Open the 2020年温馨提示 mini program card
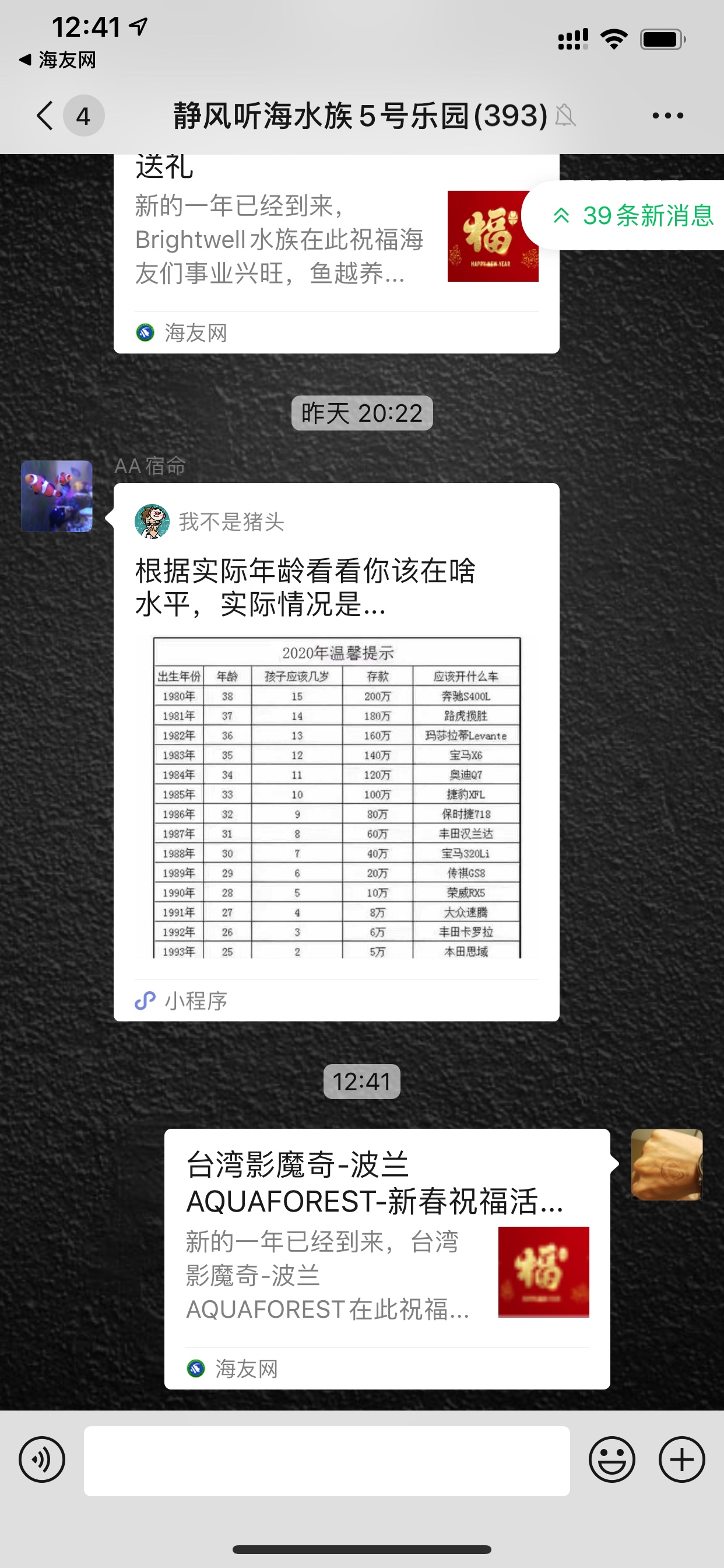Image resolution: width=724 pixels, height=1568 pixels. (336, 752)
